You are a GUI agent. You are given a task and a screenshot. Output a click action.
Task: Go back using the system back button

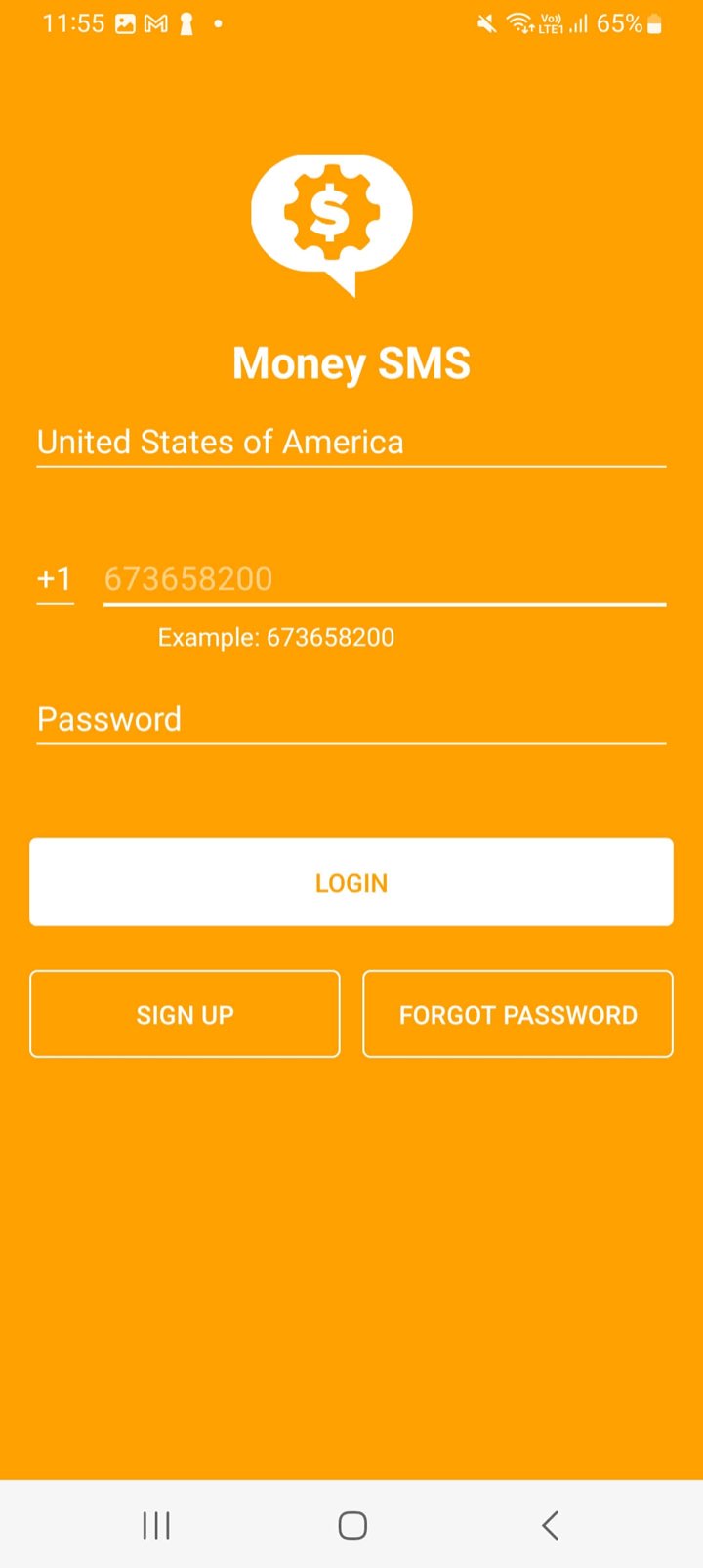pos(550,1525)
